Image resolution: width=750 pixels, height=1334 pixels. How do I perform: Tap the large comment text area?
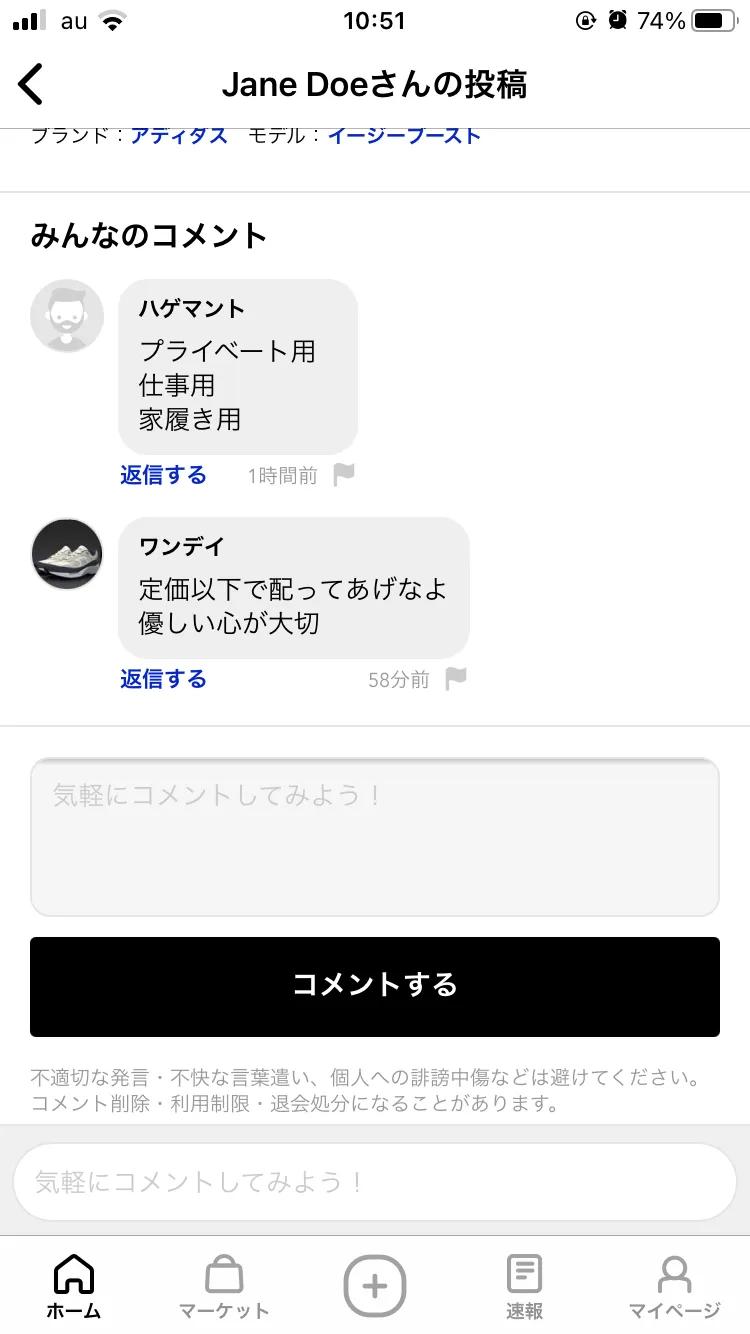pyautogui.click(x=374, y=836)
